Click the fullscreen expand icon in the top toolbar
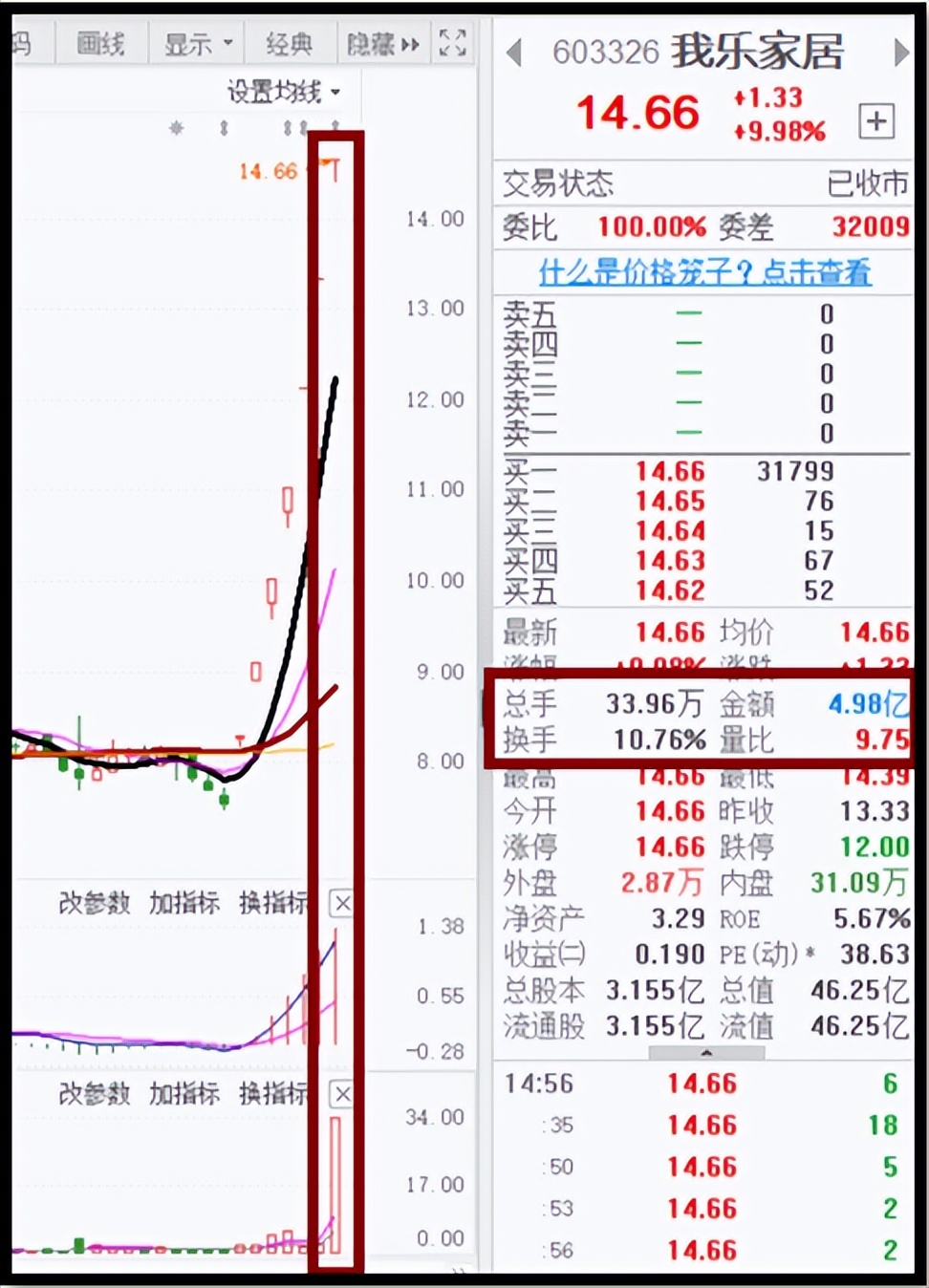Image resolution: width=929 pixels, height=1288 pixels. tap(451, 43)
